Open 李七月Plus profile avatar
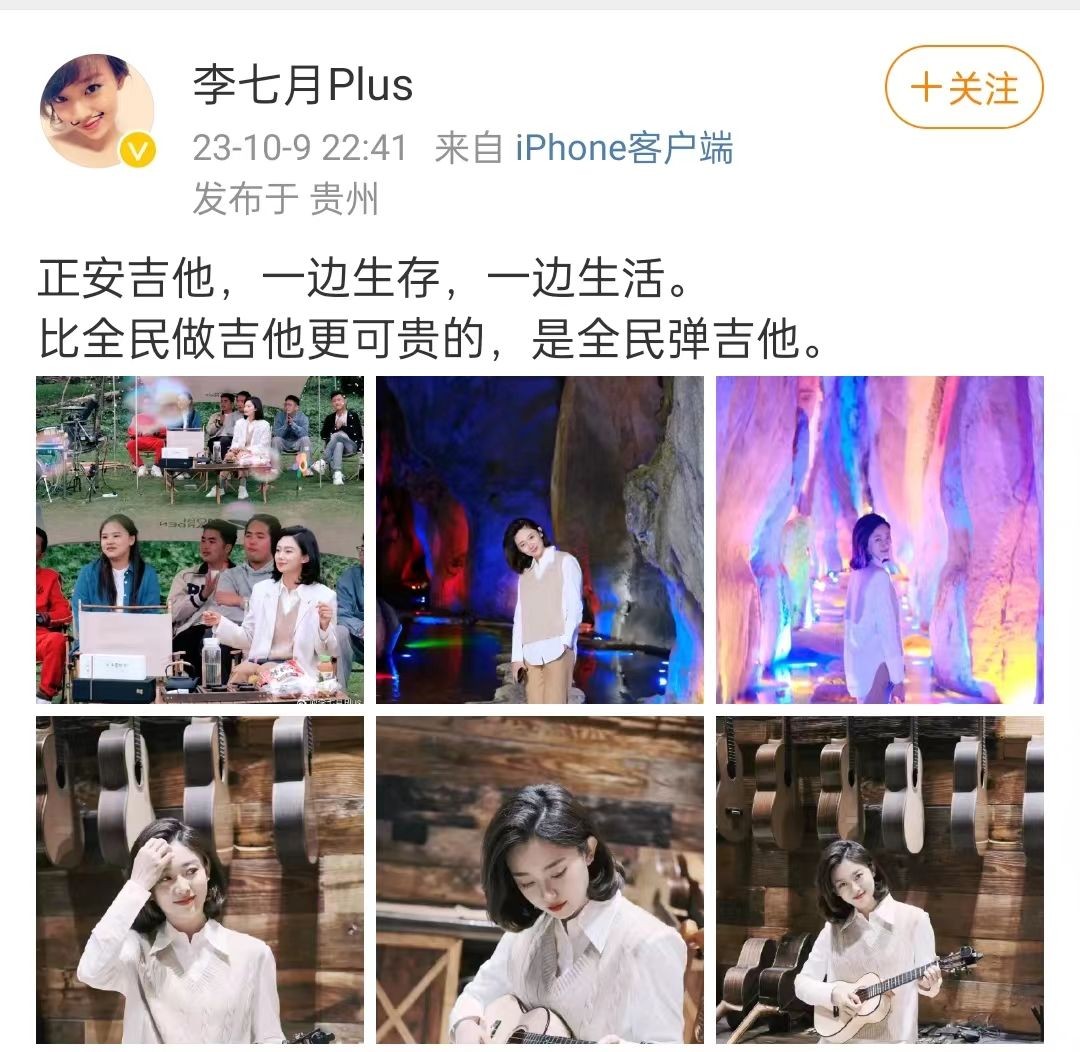 click(x=97, y=111)
